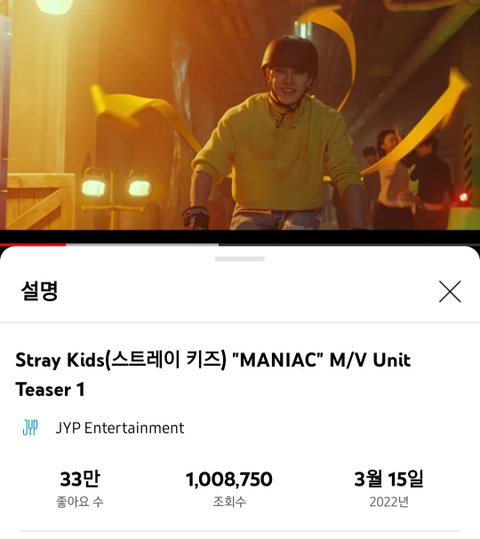This screenshot has height=539, width=480.
Task: Tap the video player area
Action: tap(240, 115)
